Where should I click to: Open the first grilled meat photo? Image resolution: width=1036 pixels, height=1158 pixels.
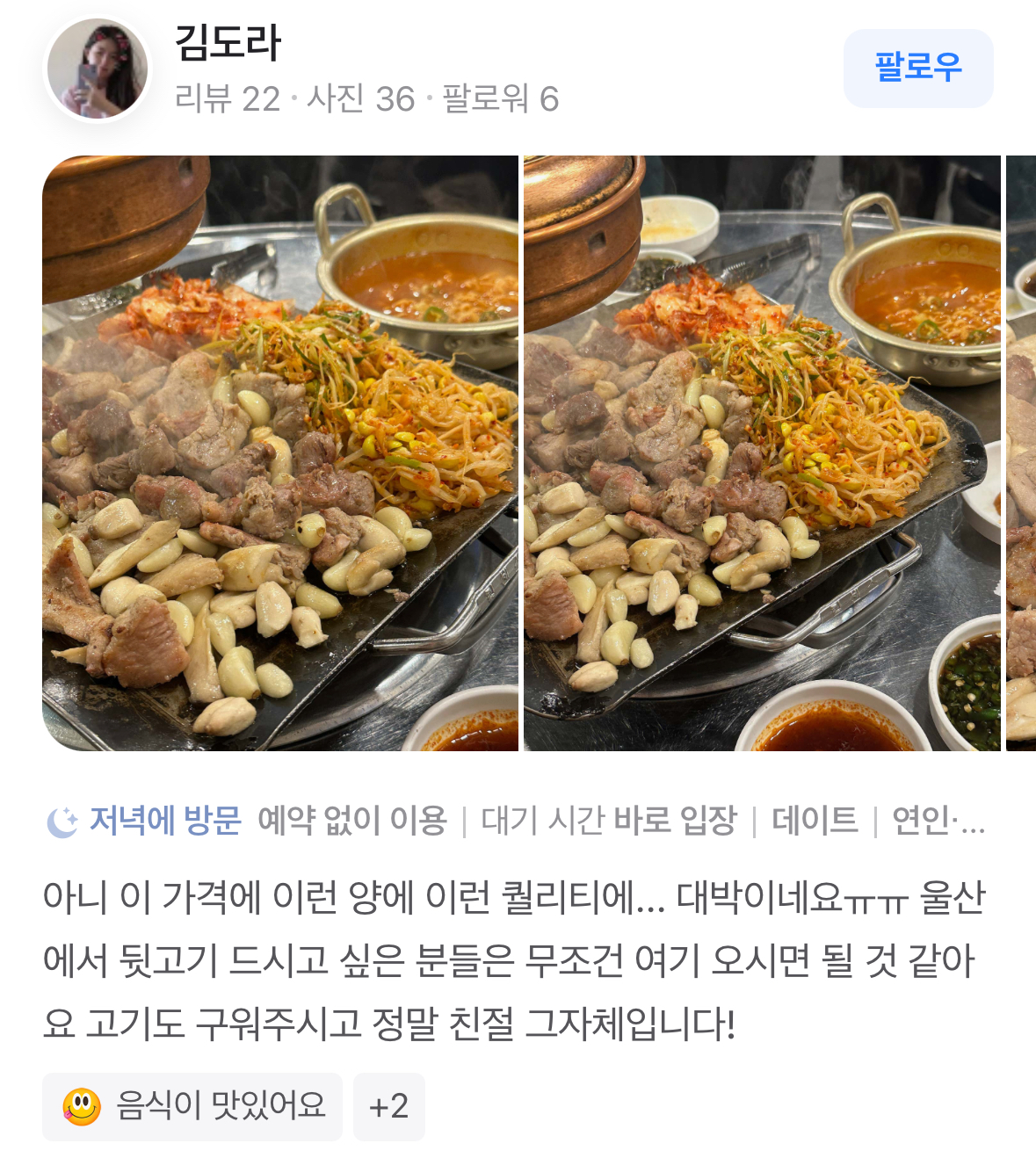point(280,452)
